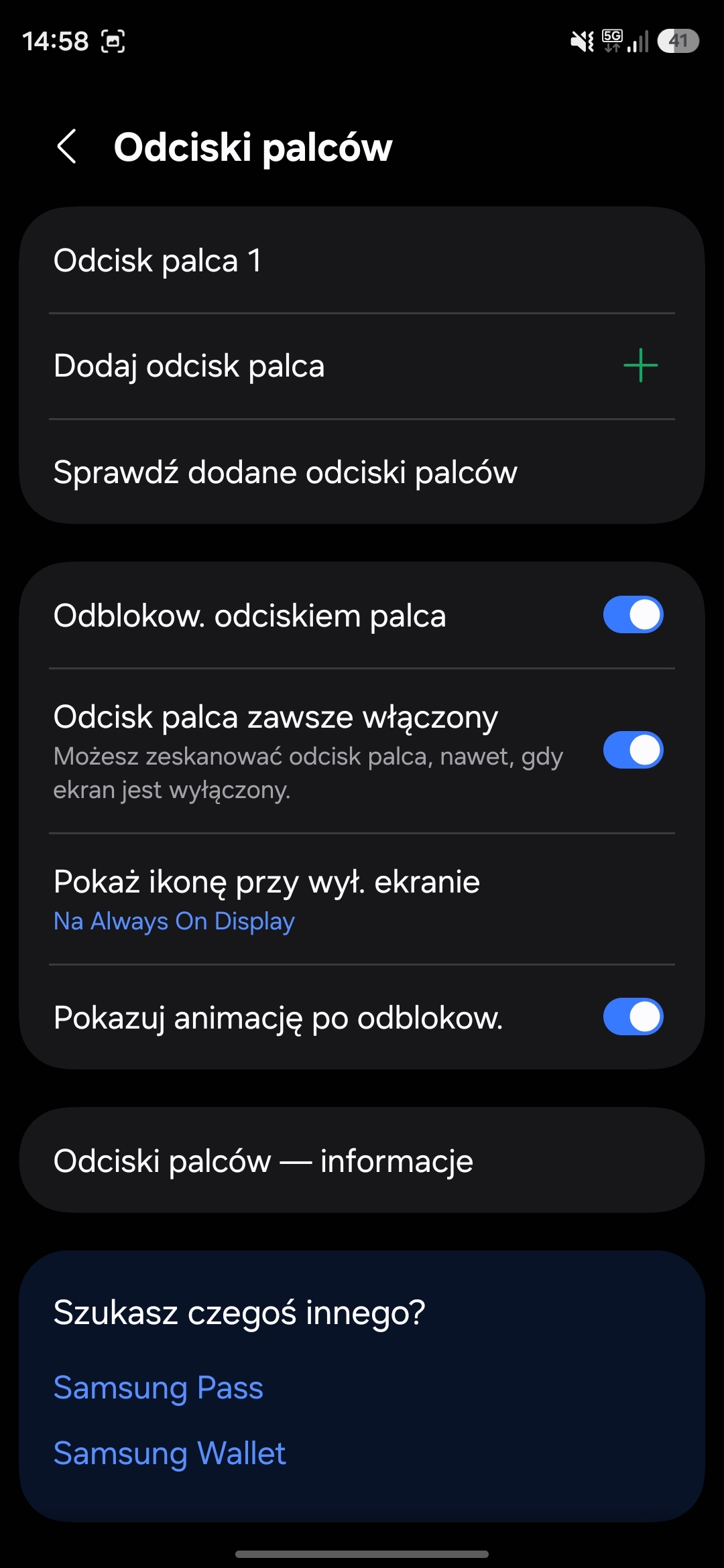Open the Odcisk palca 1 entry
The height and width of the screenshot is (1568, 724).
coord(362,261)
